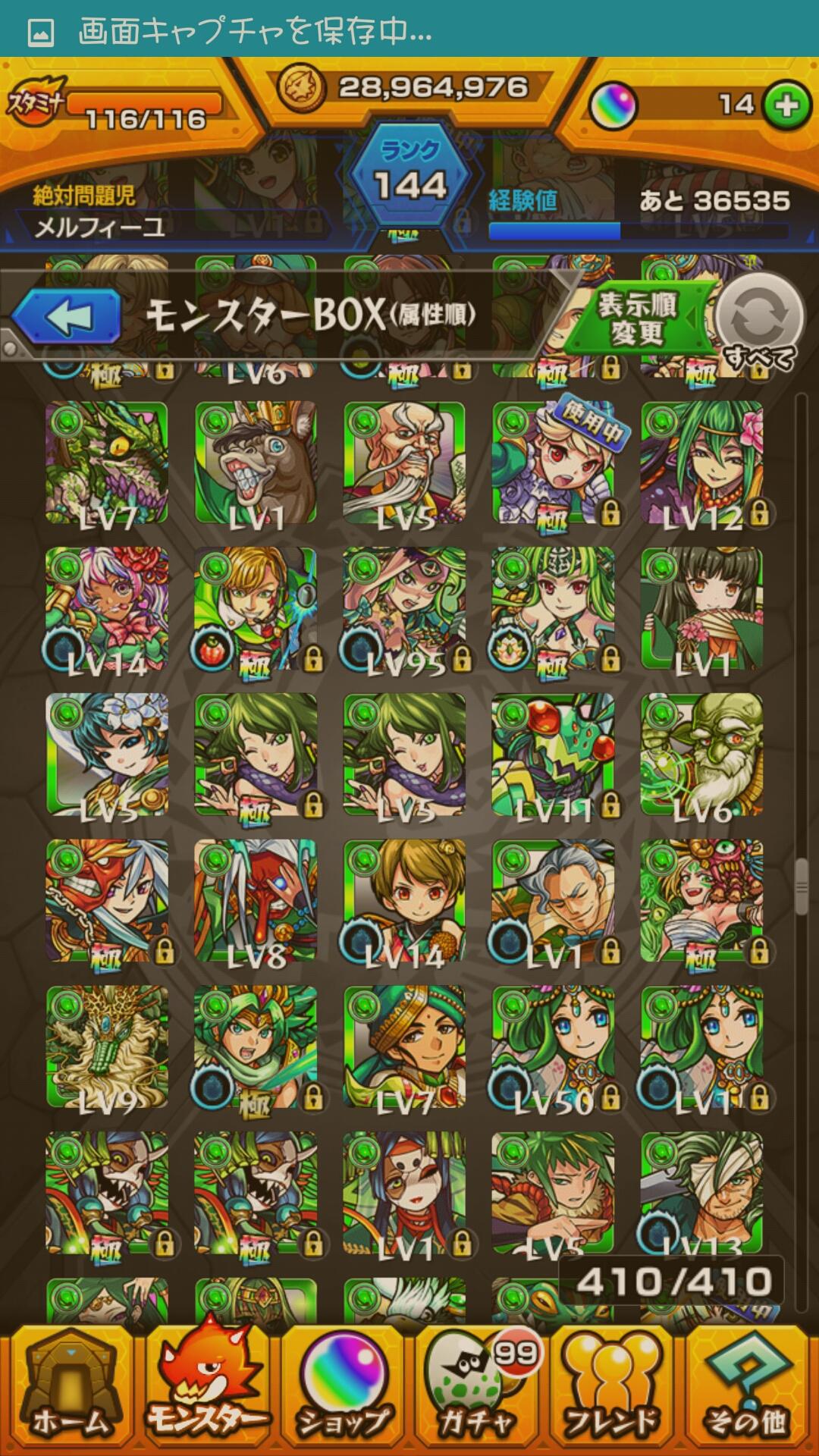Select the LV7 turbaned boy monster
819x1456 pixels.
(404, 1046)
